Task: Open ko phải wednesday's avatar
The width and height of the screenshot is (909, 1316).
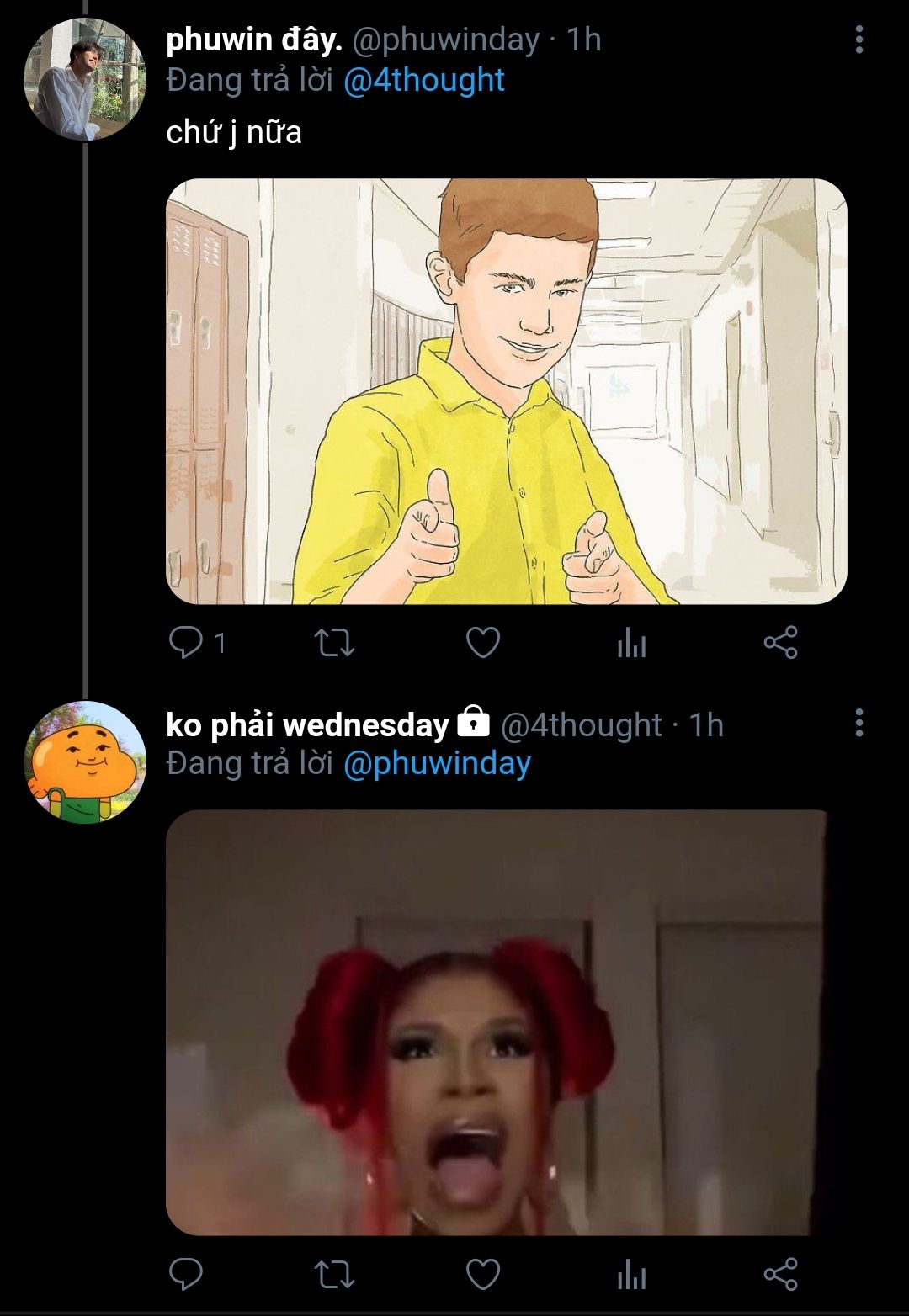Action: pos(84,762)
